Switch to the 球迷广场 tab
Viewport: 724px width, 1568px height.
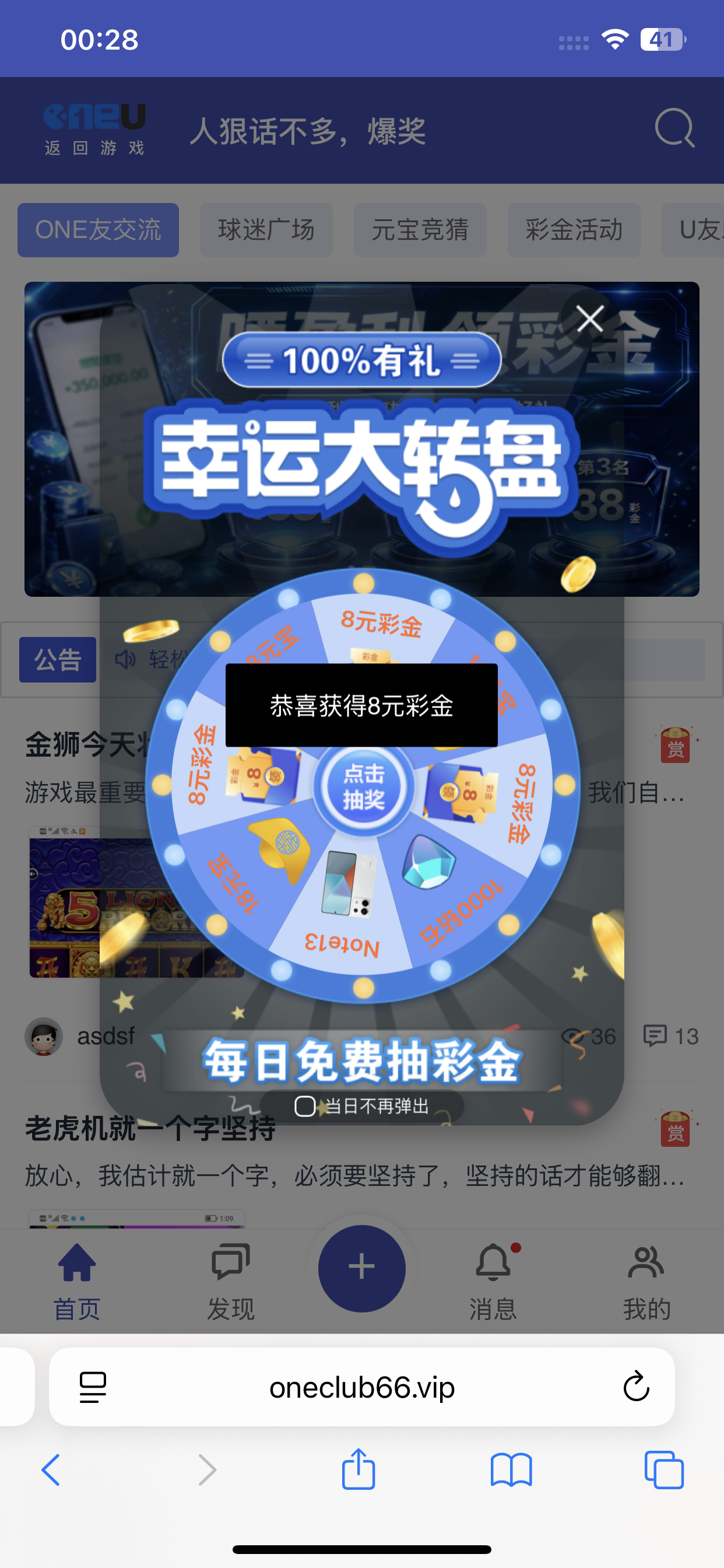(266, 230)
